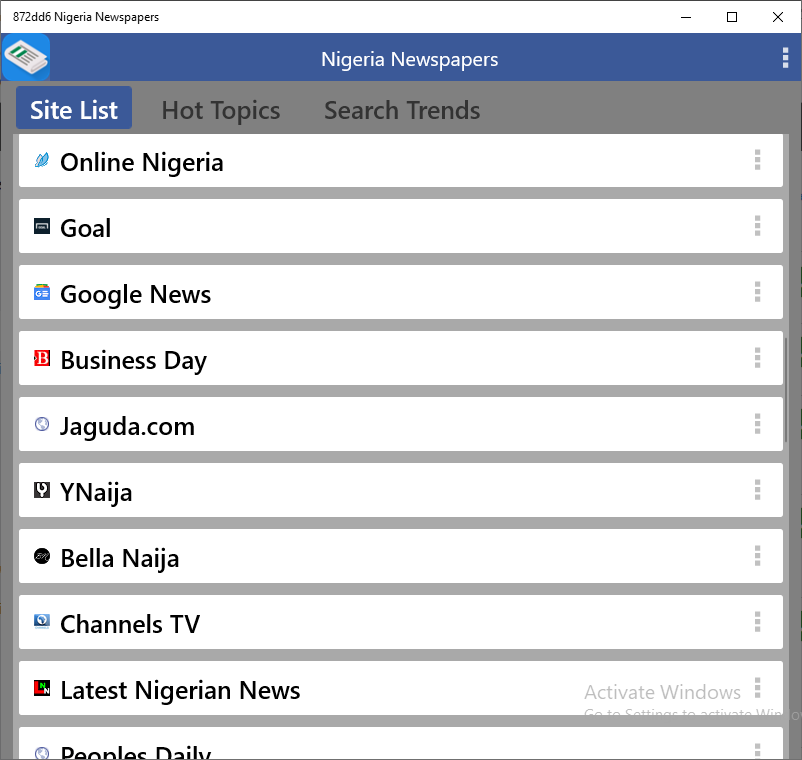Close the Nigeria Newspapers window
Screen dimensions: 802x760
[x=778, y=17]
